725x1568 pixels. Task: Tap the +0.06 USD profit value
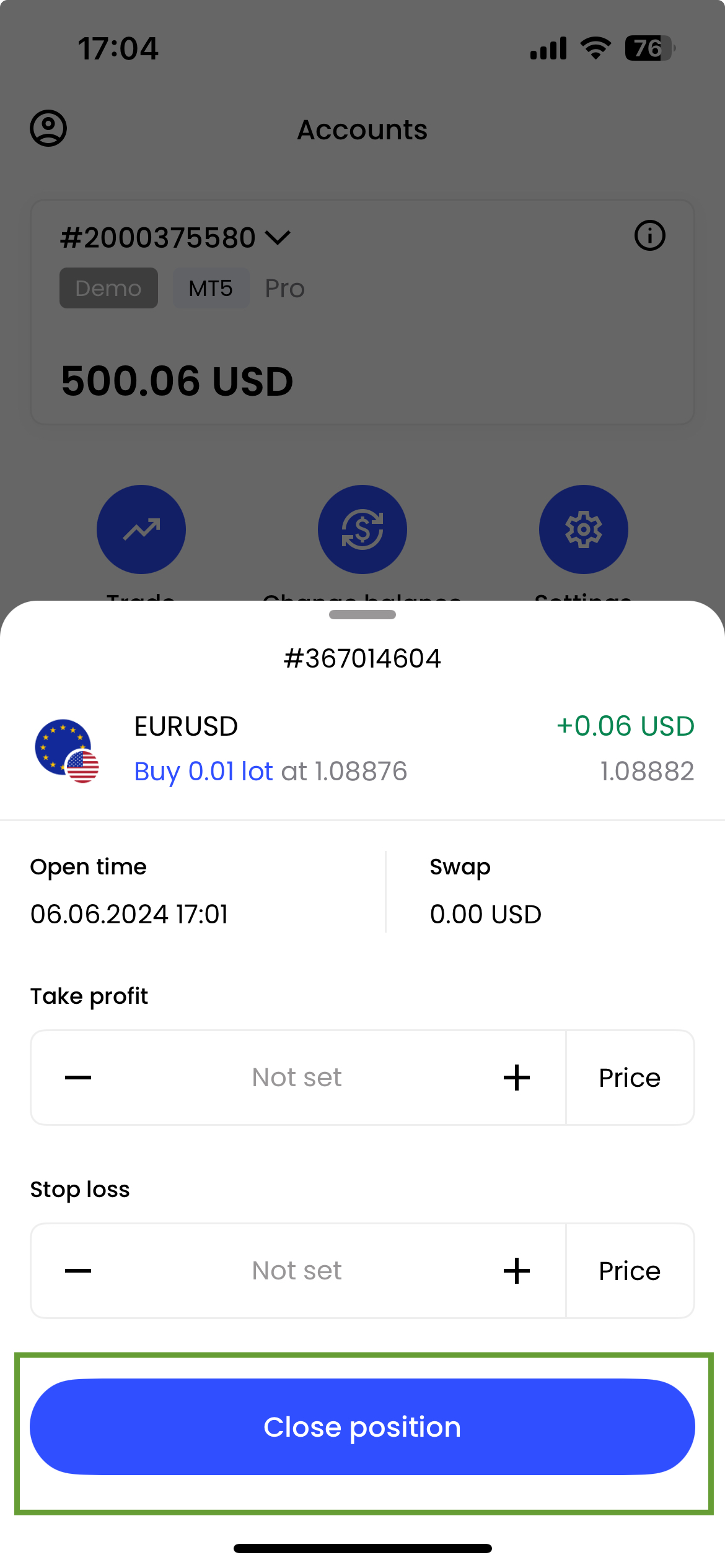click(x=625, y=726)
